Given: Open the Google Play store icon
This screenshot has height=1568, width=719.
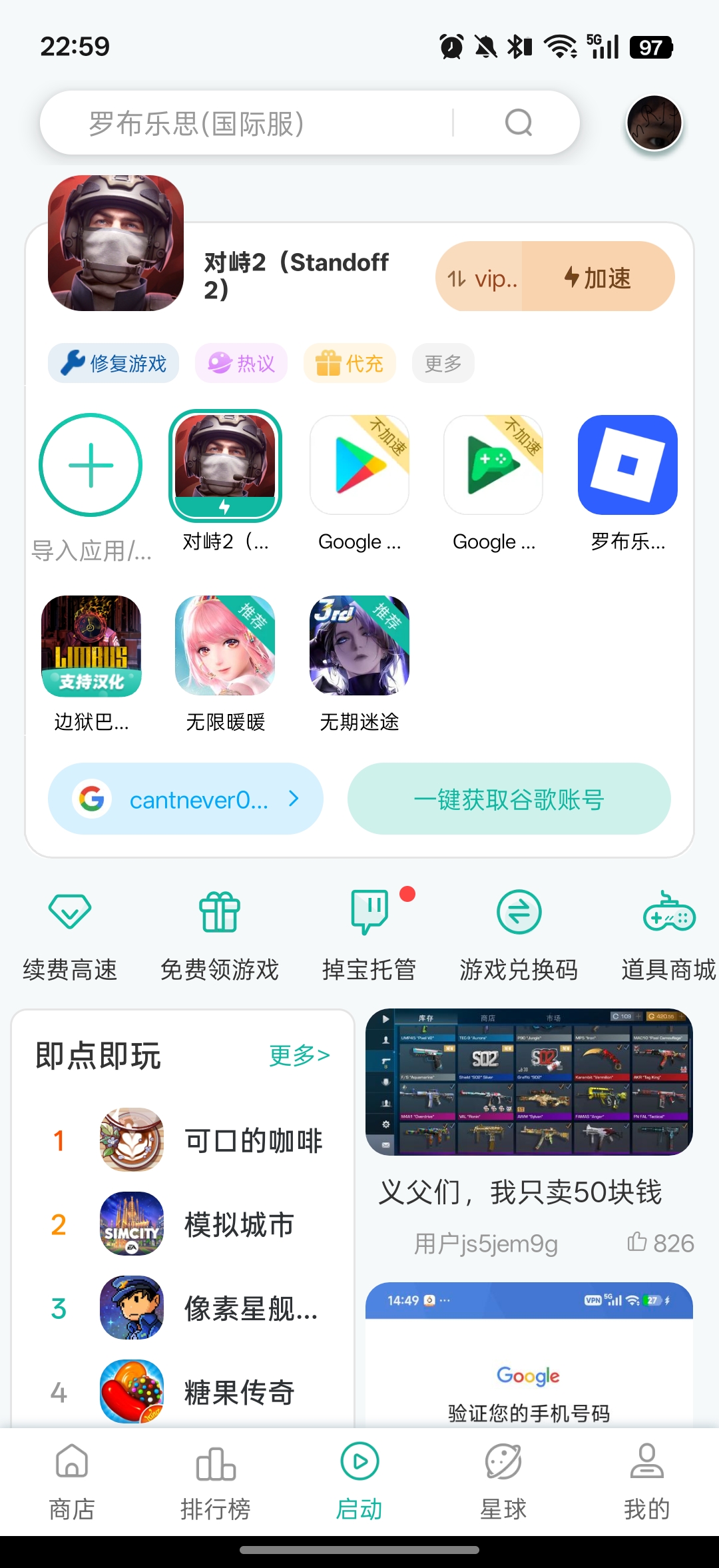Looking at the screenshot, I should (359, 465).
